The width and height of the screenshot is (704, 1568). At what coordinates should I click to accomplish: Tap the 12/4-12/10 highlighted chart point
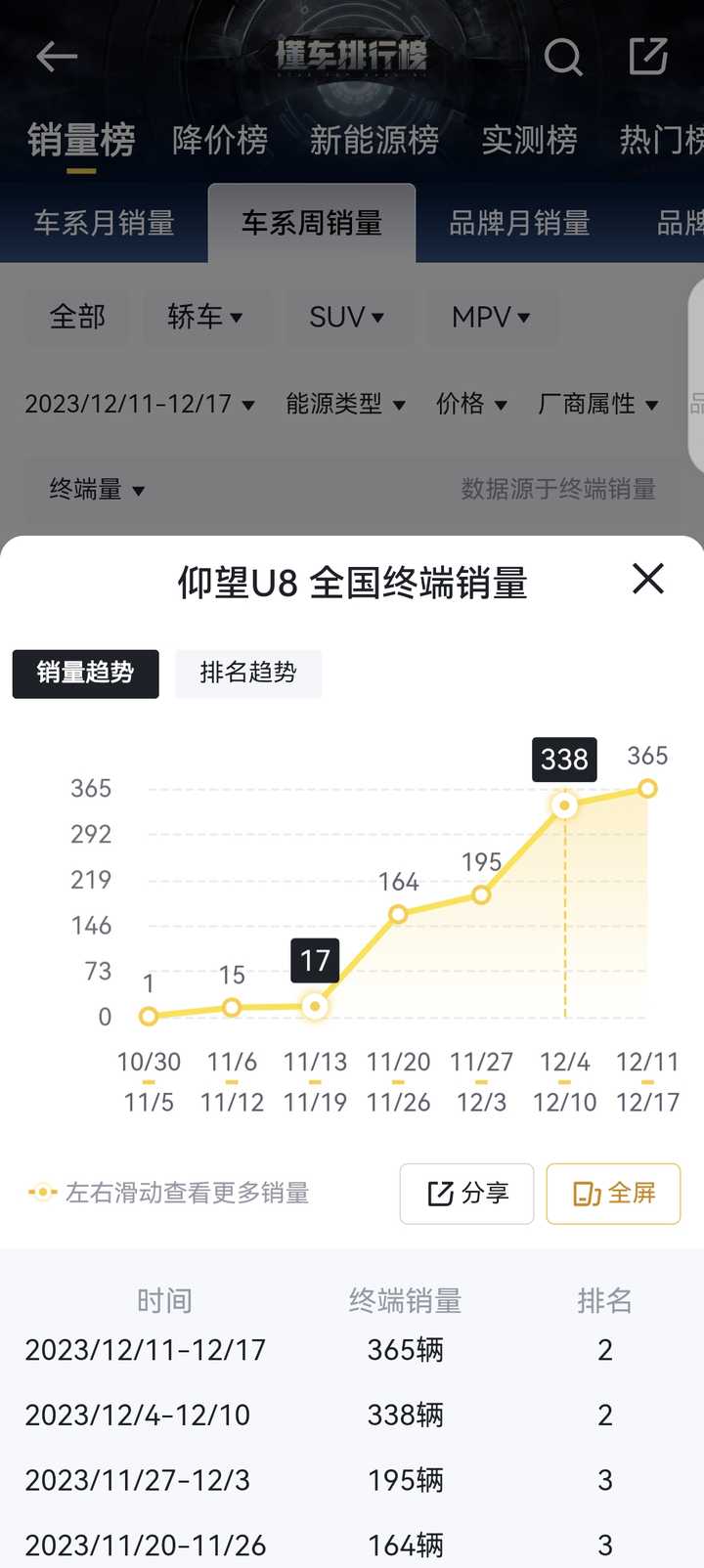564,804
